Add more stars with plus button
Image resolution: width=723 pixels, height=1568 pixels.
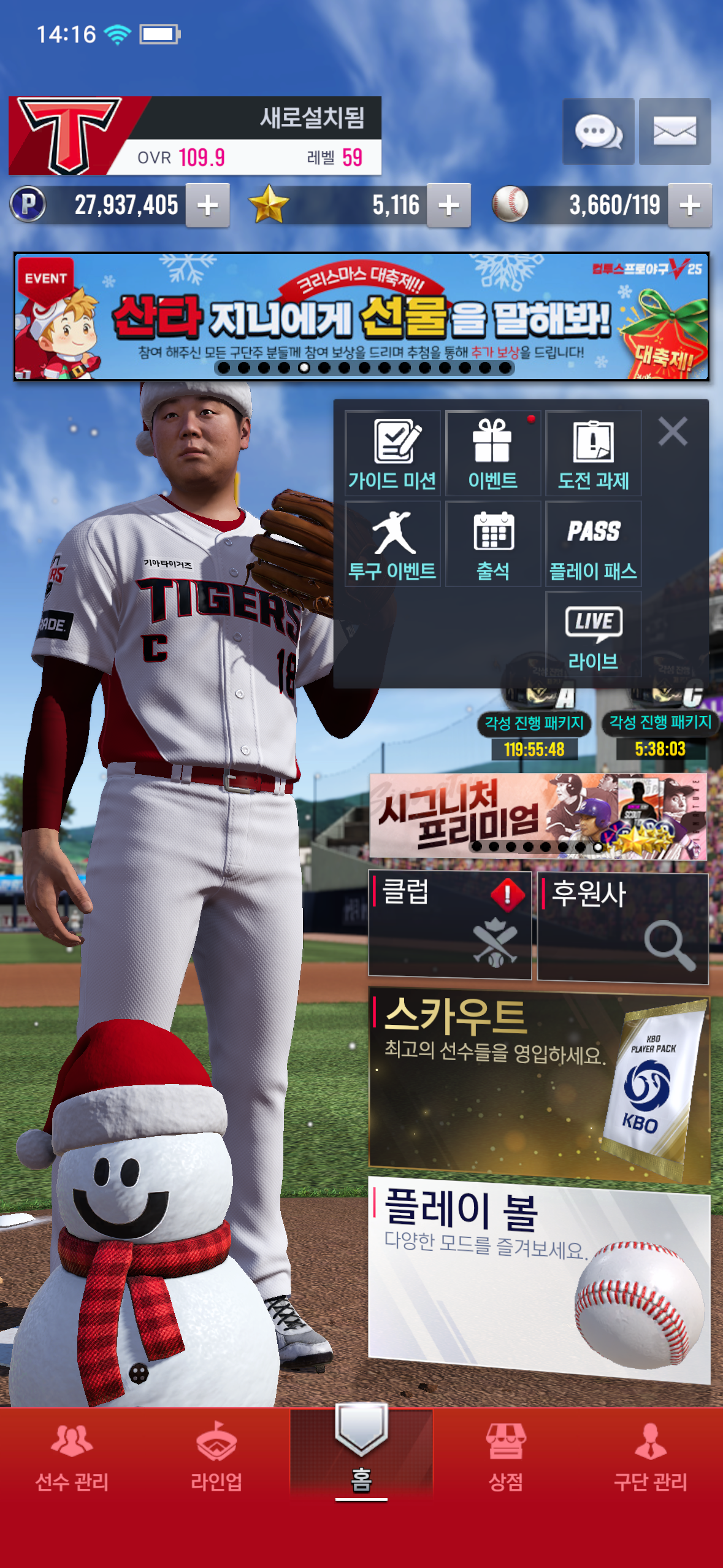coord(449,206)
